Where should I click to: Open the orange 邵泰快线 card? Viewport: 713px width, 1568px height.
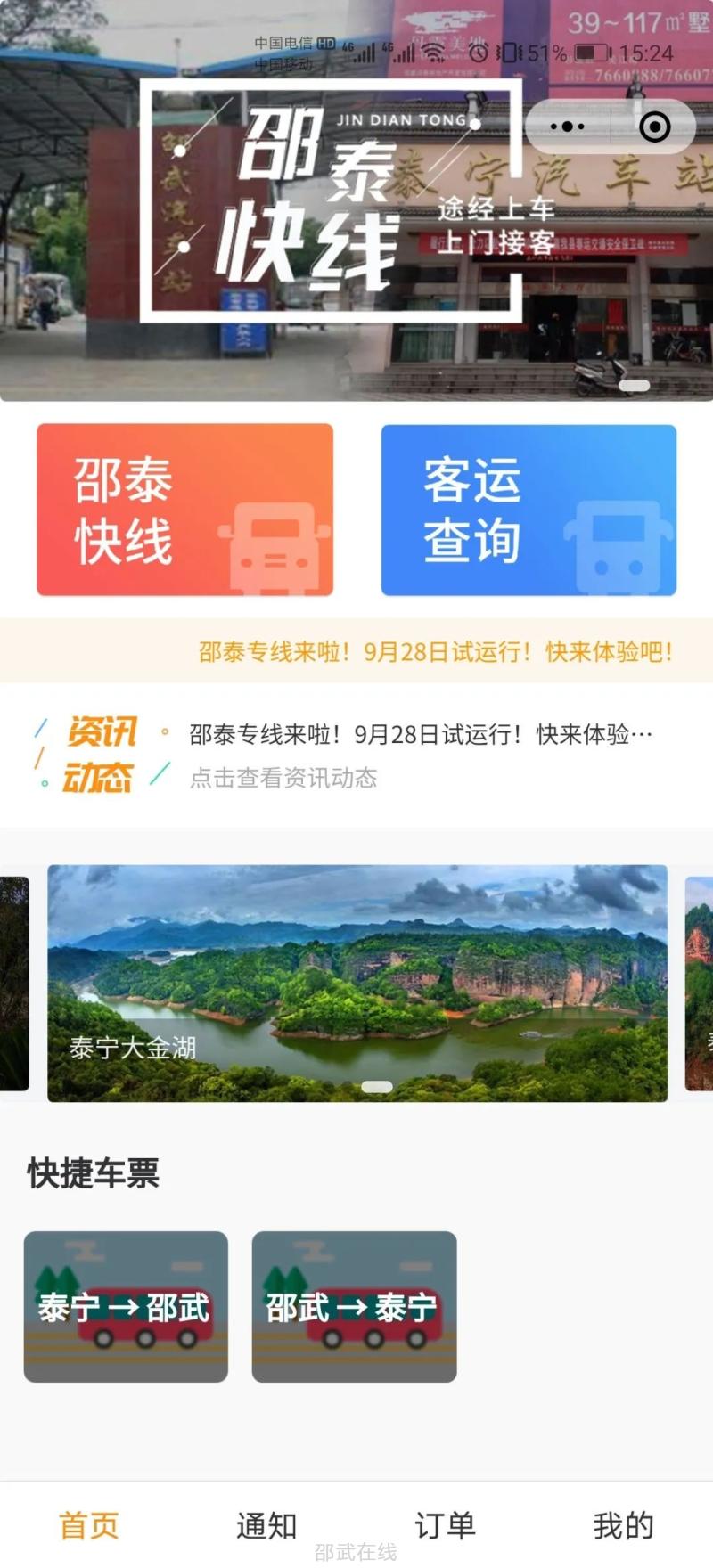click(184, 510)
